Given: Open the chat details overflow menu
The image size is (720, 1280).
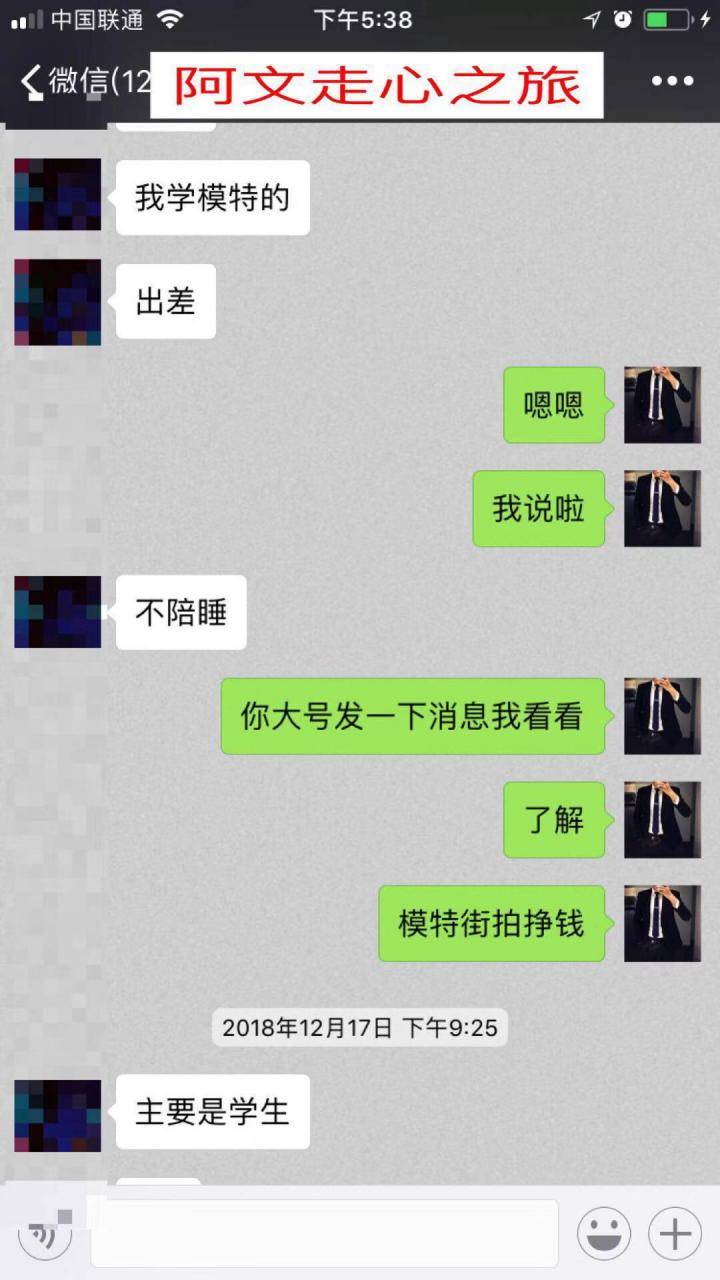Looking at the screenshot, I should 672,82.
